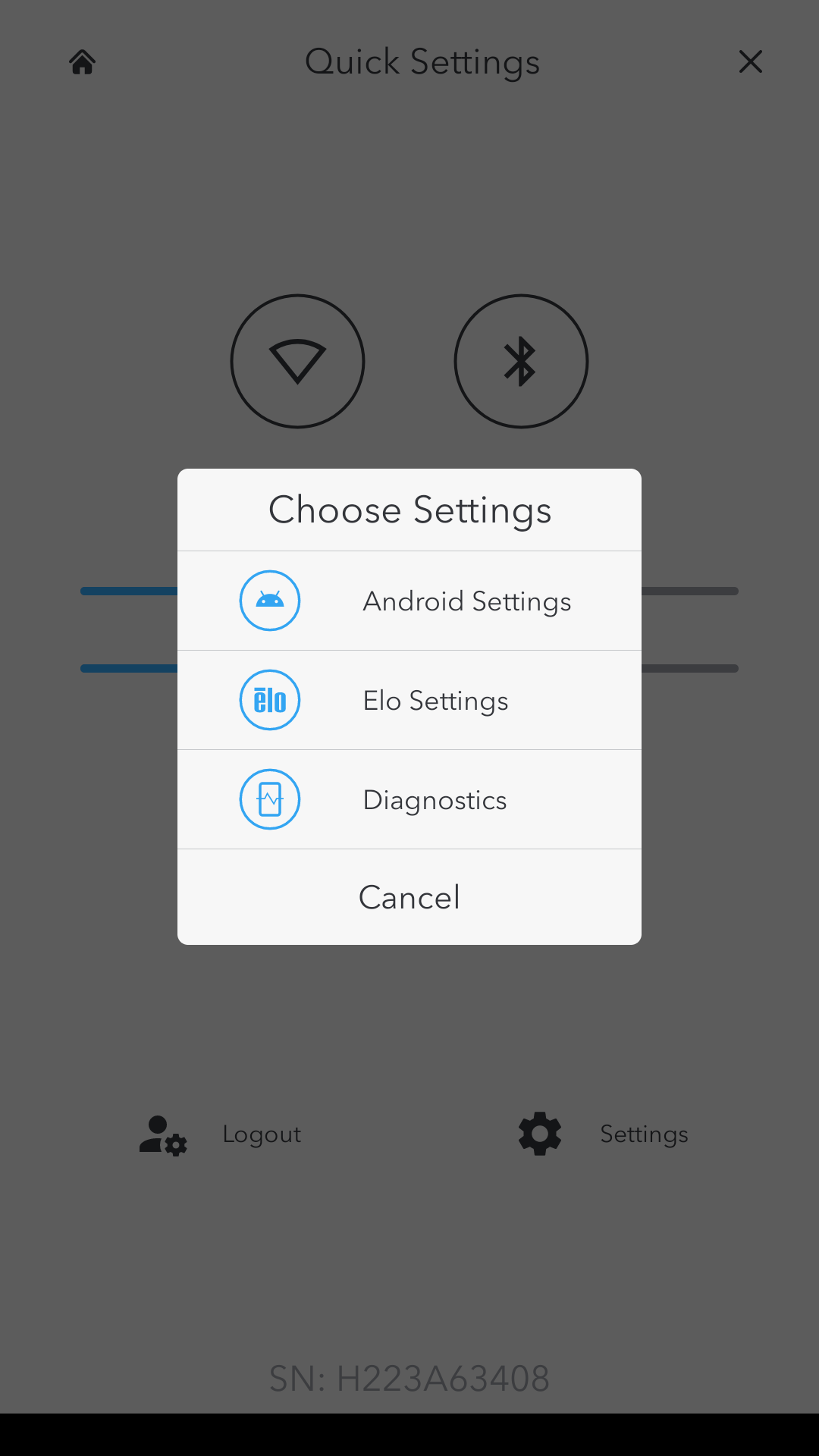
Task: Tap the serial number SN: H223A63408
Action: point(409,1377)
